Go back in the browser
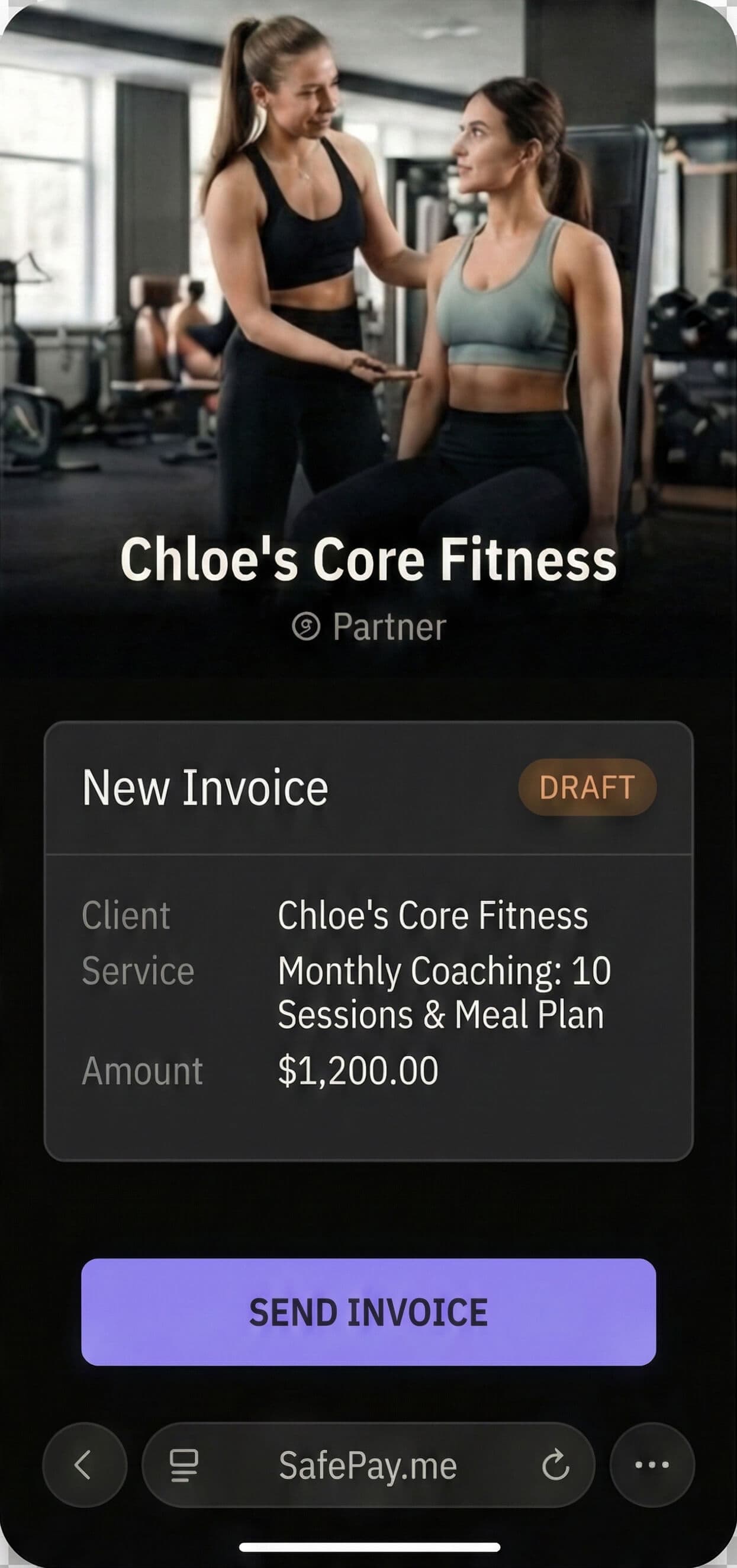 click(x=84, y=1464)
